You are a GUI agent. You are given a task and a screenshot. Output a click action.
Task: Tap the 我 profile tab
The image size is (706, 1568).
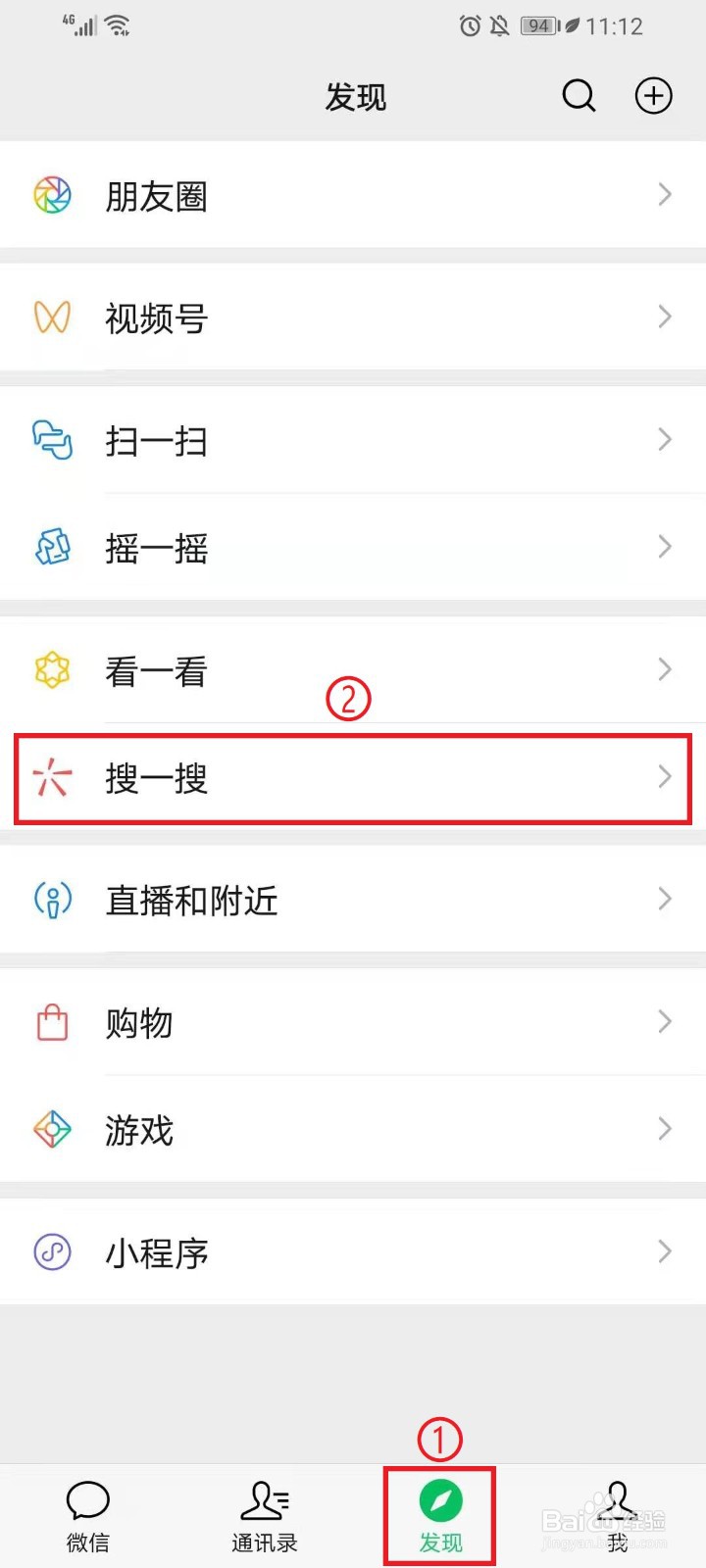pos(618,1514)
